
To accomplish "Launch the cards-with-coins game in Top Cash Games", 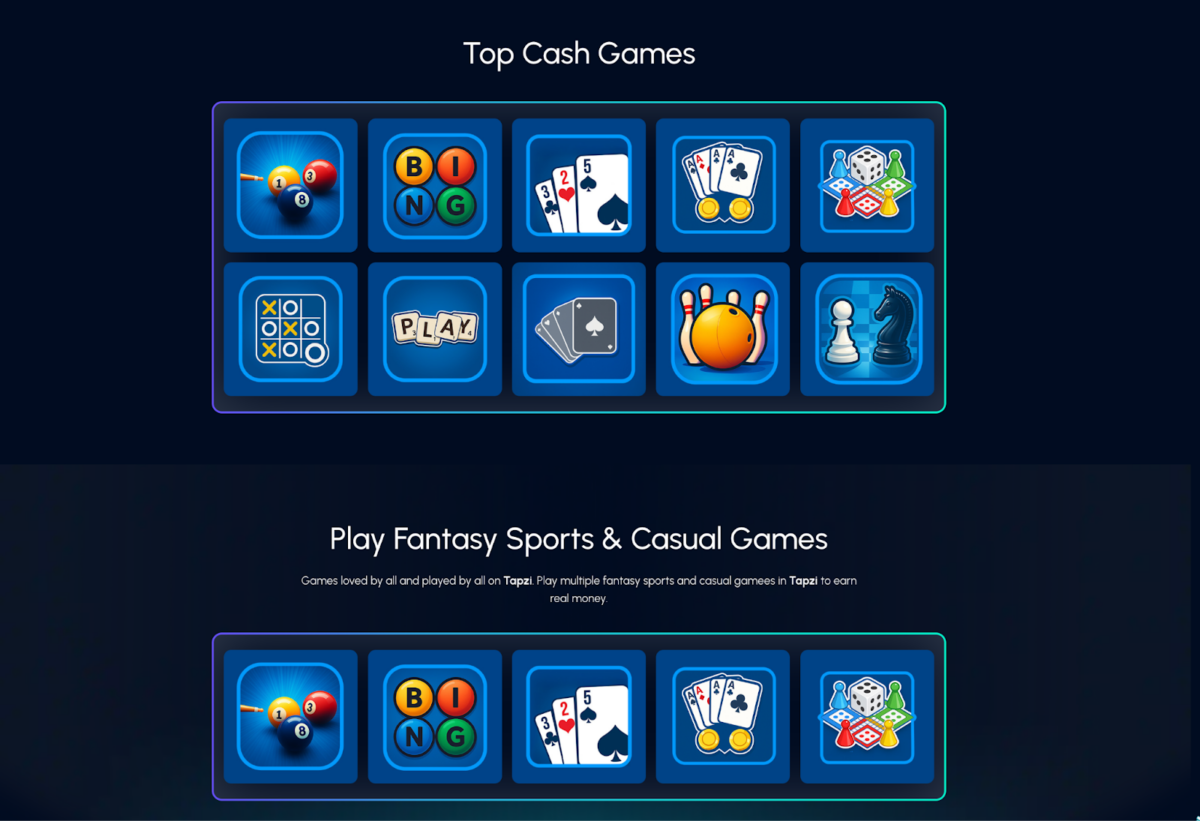I will click(723, 185).
